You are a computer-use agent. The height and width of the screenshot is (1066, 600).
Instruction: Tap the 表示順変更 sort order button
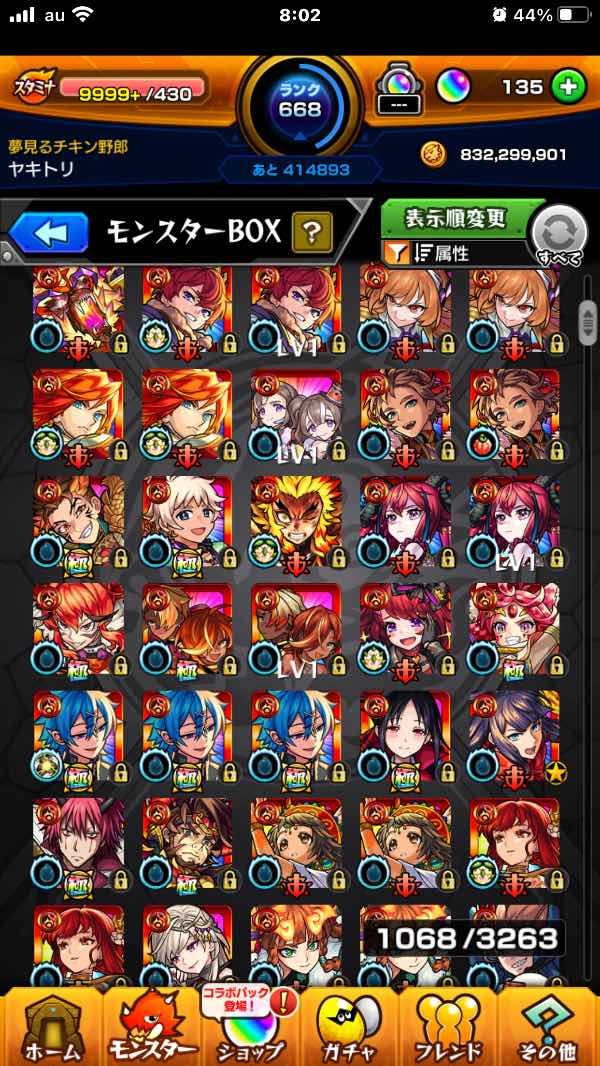coord(455,218)
